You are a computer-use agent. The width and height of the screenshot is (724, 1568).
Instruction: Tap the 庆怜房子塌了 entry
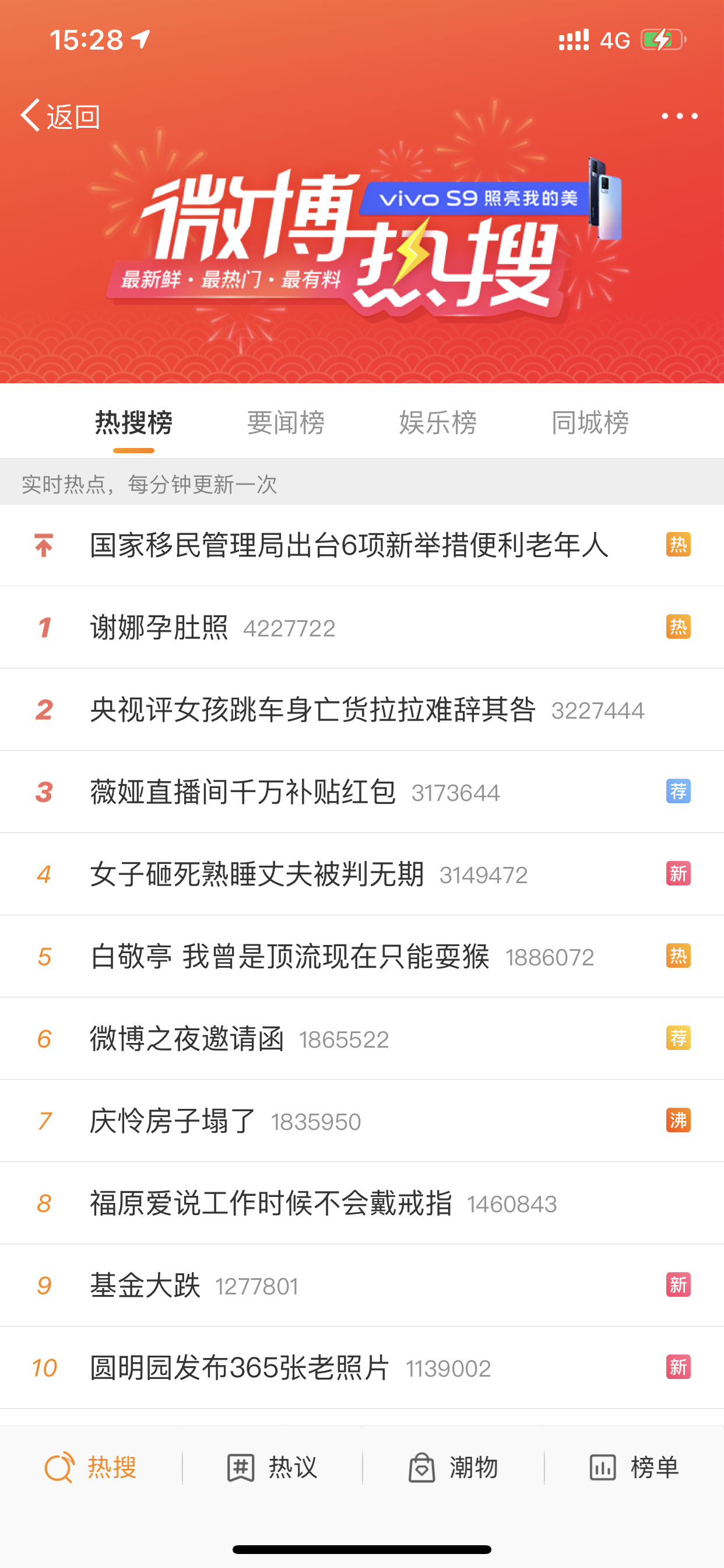point(173,1121)
